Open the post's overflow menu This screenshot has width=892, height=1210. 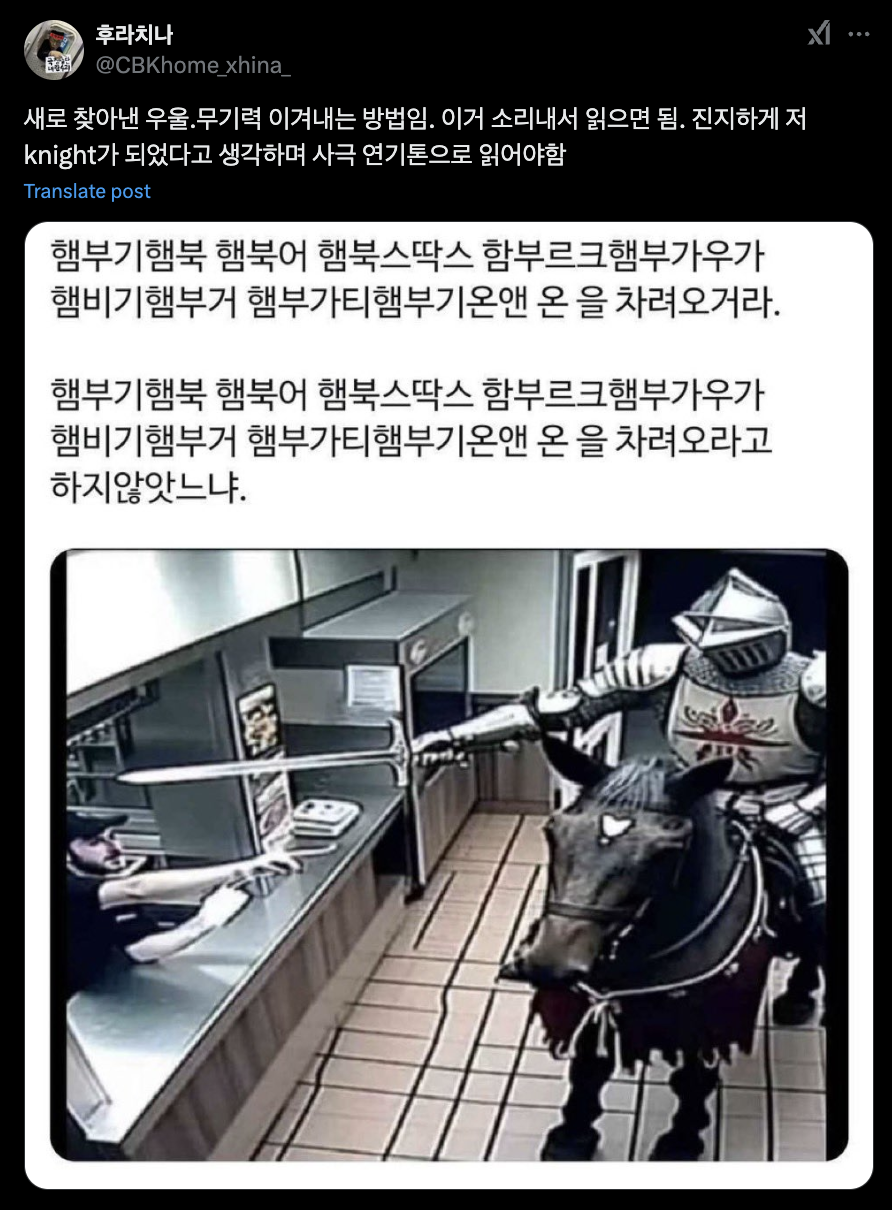click(859, 34)
